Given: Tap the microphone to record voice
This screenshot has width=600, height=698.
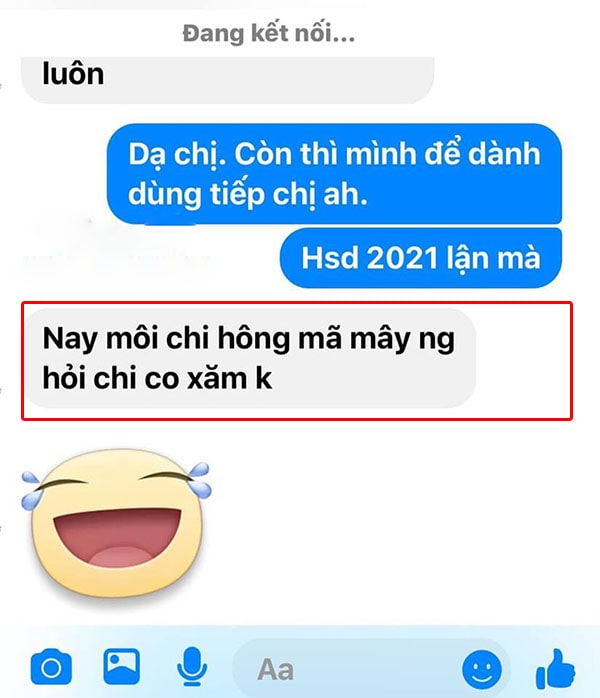Looking at the screenshot, I should click(190, 666).
